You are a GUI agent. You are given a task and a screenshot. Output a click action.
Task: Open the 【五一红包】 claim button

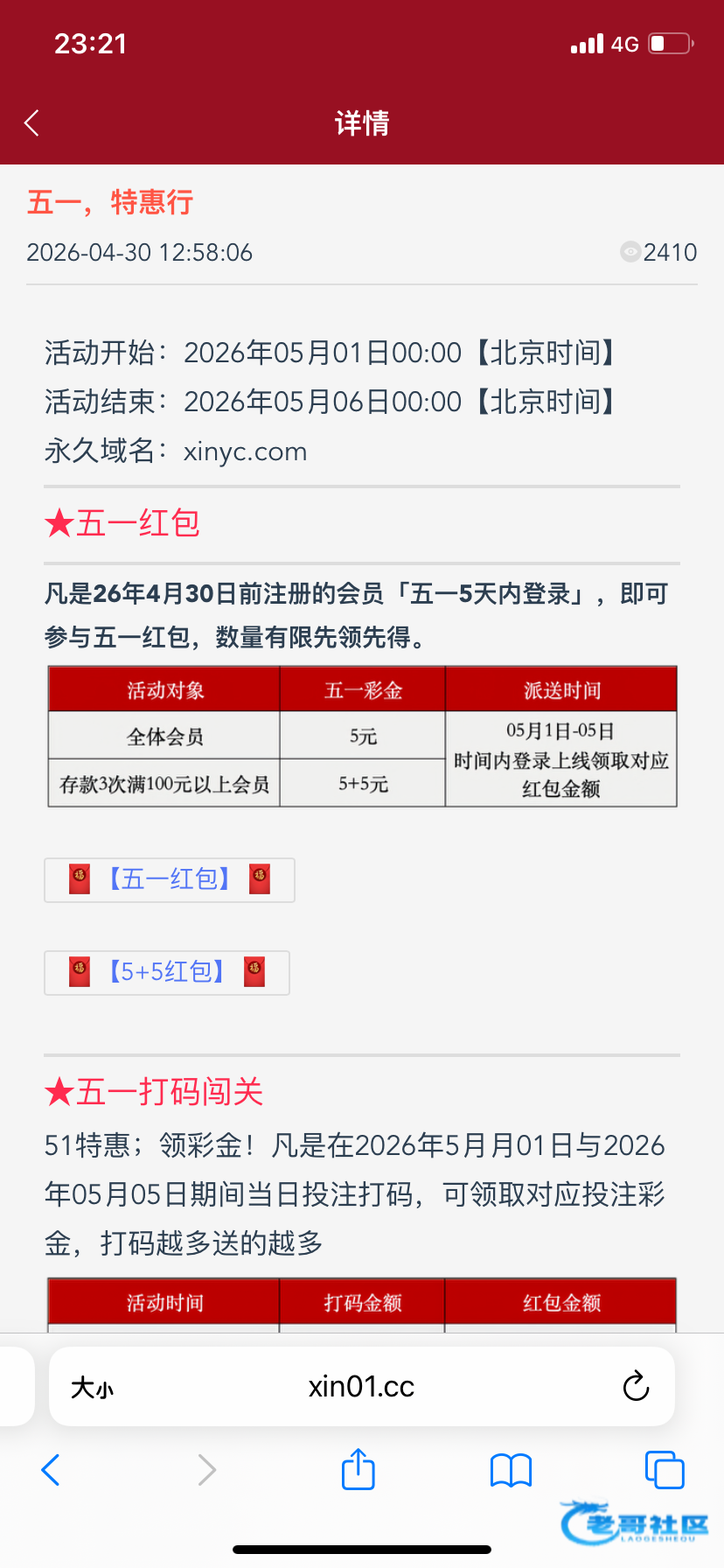coord(170,879)
